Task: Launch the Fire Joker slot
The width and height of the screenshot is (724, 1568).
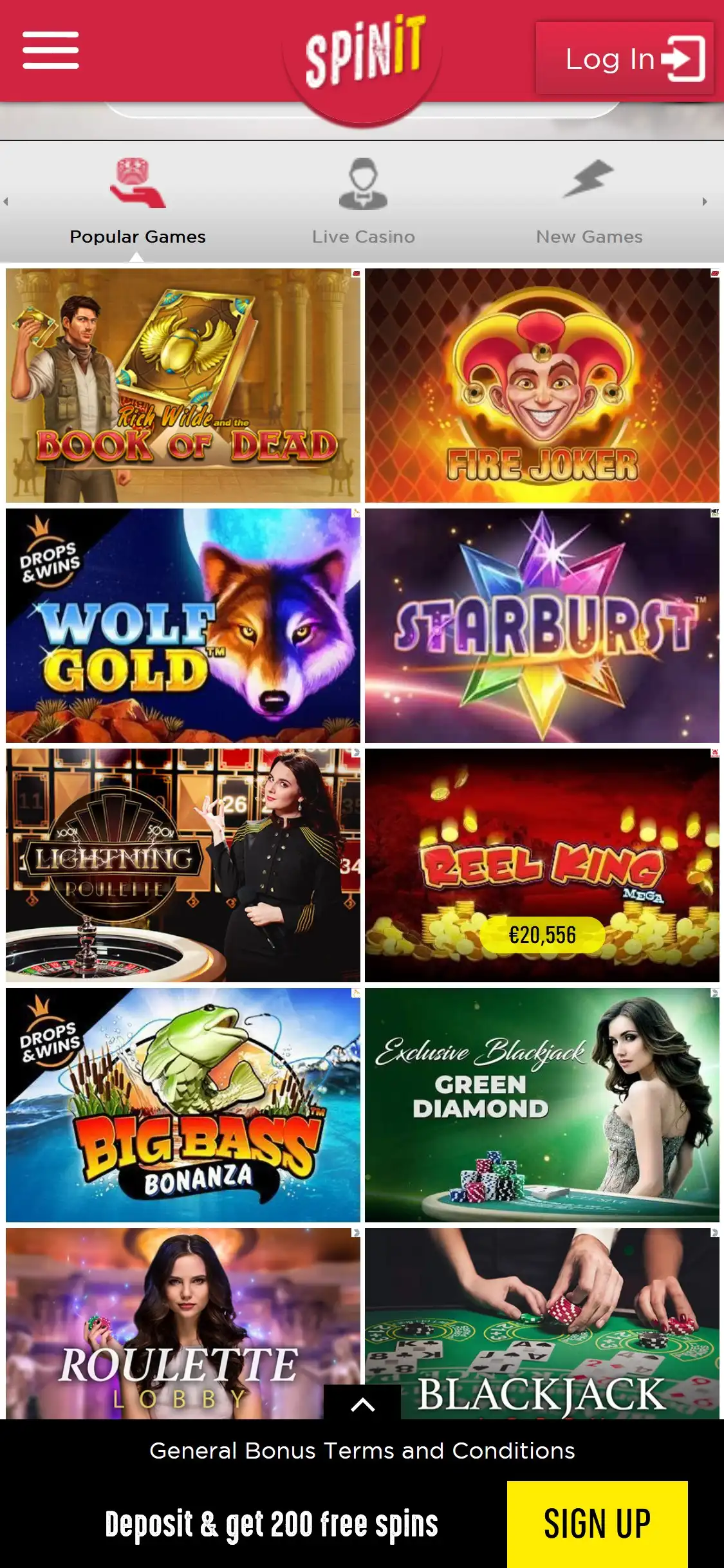Action: (542, 385)
